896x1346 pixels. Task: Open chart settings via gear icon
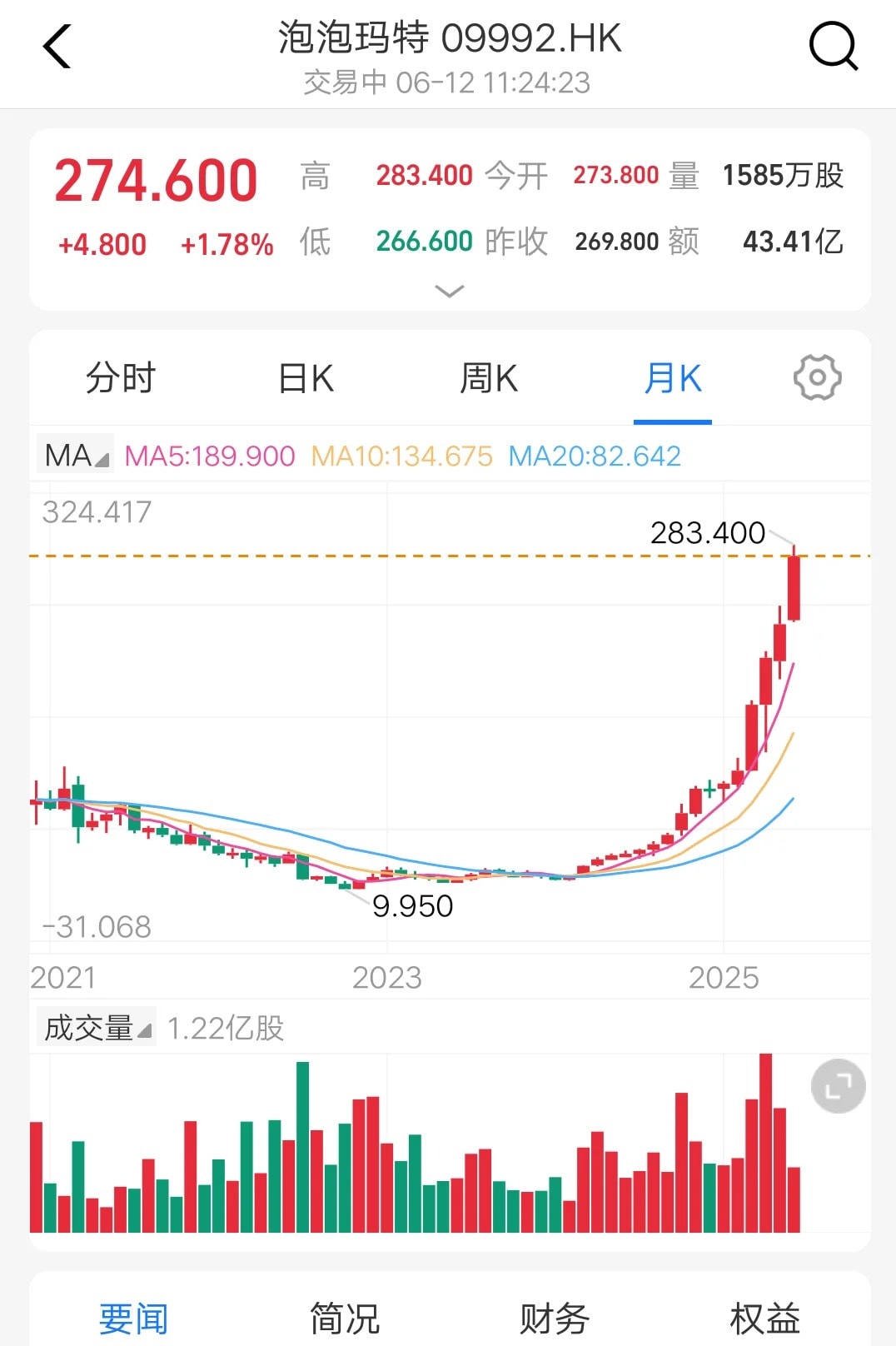(817, 376)
